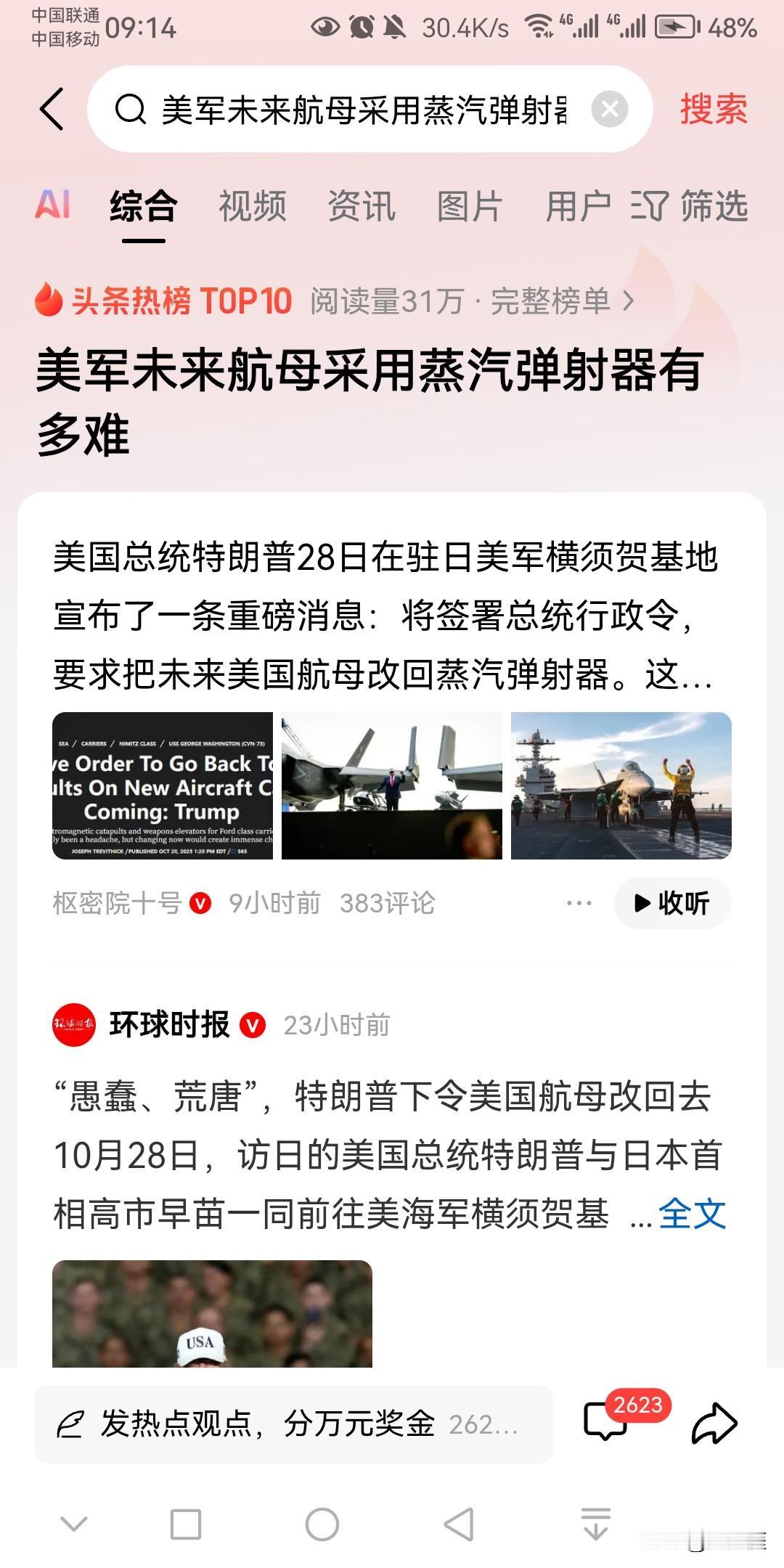Image resolution: width=784 pixels, height=1568 pixels.
Task: Tap the search magnifier icon in search bar
Action: 131,109
